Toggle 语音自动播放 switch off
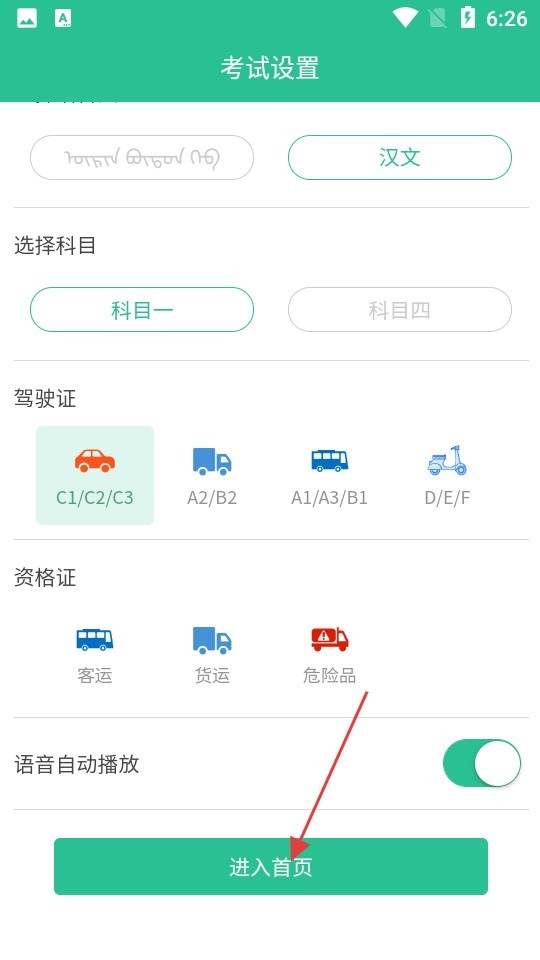The width and height of the screenshot is (540, 960). [482, 763]
